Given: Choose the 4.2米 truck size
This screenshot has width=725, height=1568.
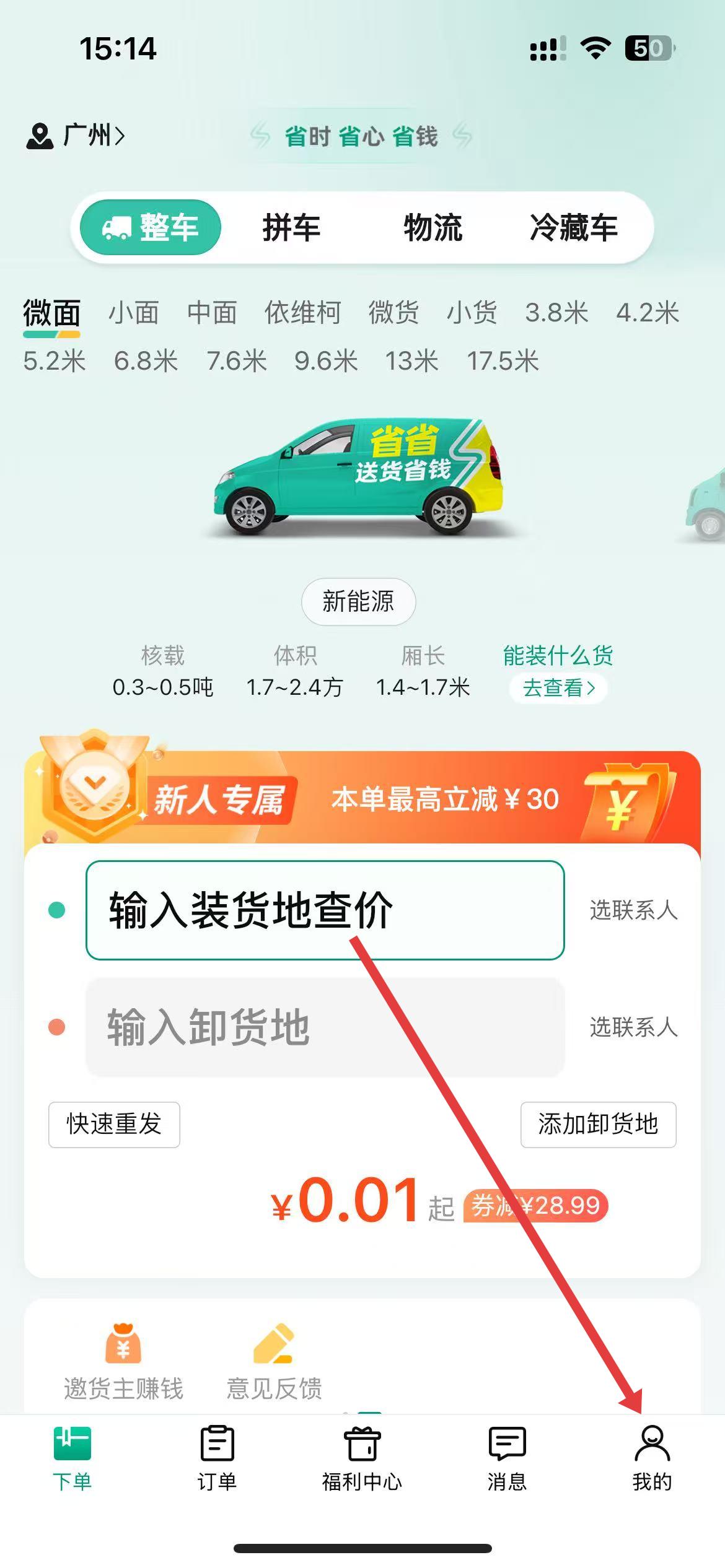Looking at the screenshot, I should pos(647,313).
